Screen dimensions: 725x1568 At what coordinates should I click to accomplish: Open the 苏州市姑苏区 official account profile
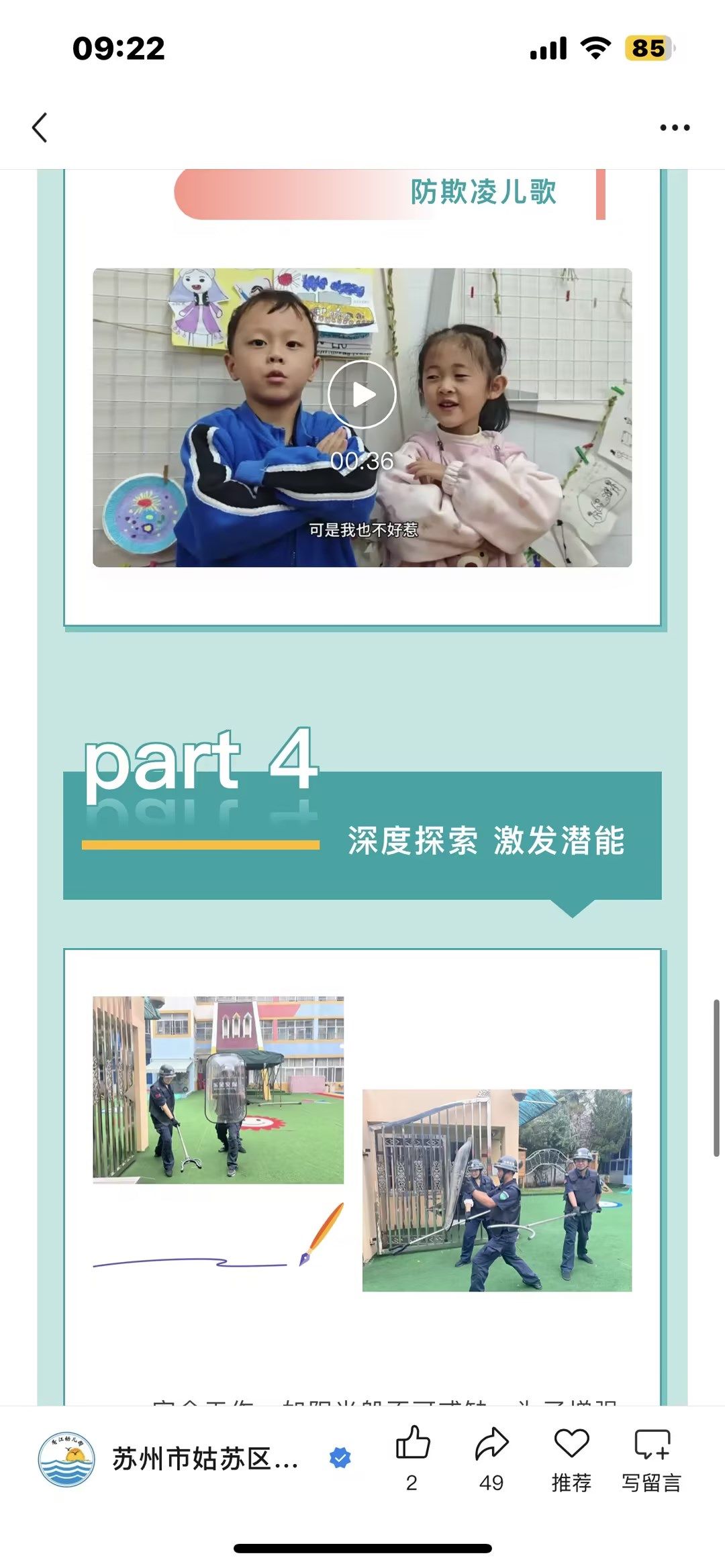[x=205, y=1459]
